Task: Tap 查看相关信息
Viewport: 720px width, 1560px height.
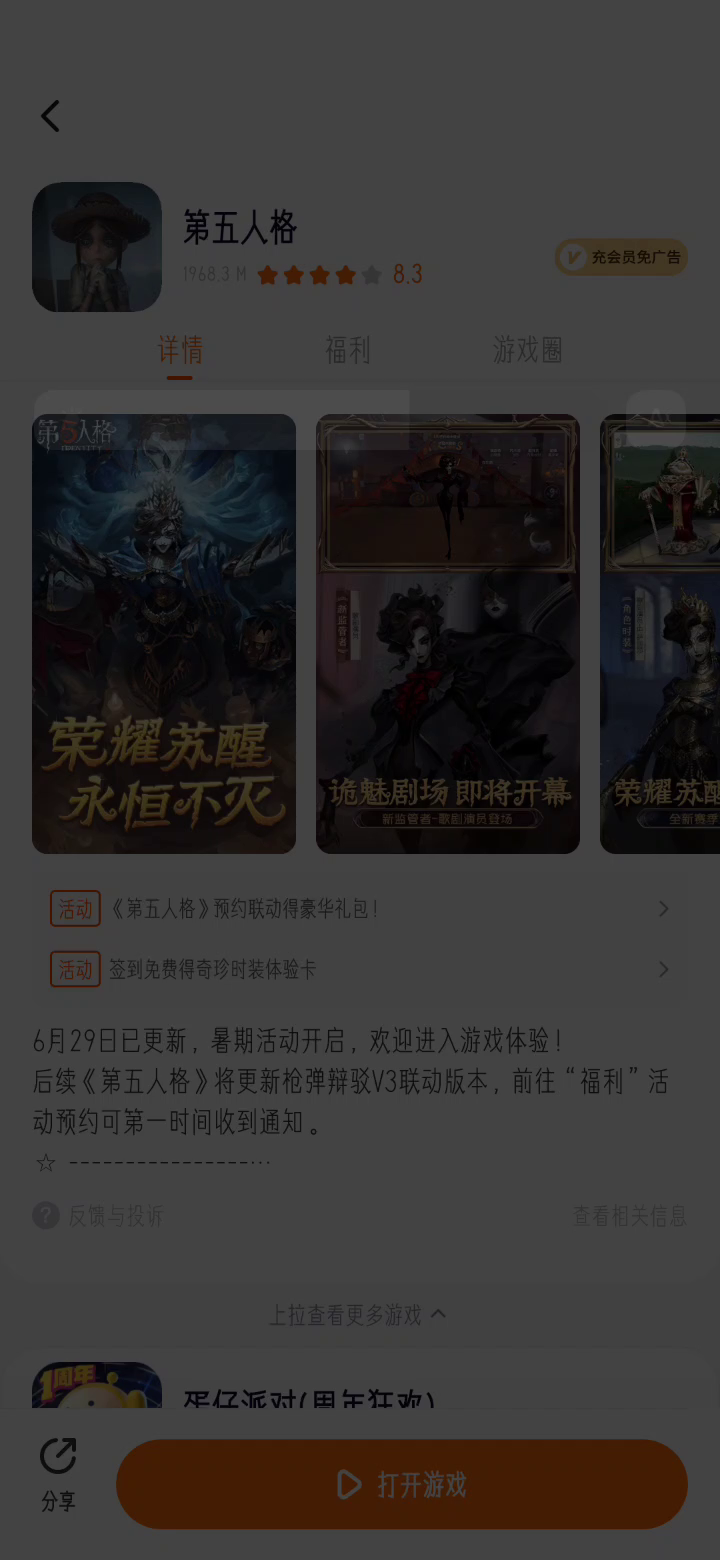Action: coord(629,1216)
